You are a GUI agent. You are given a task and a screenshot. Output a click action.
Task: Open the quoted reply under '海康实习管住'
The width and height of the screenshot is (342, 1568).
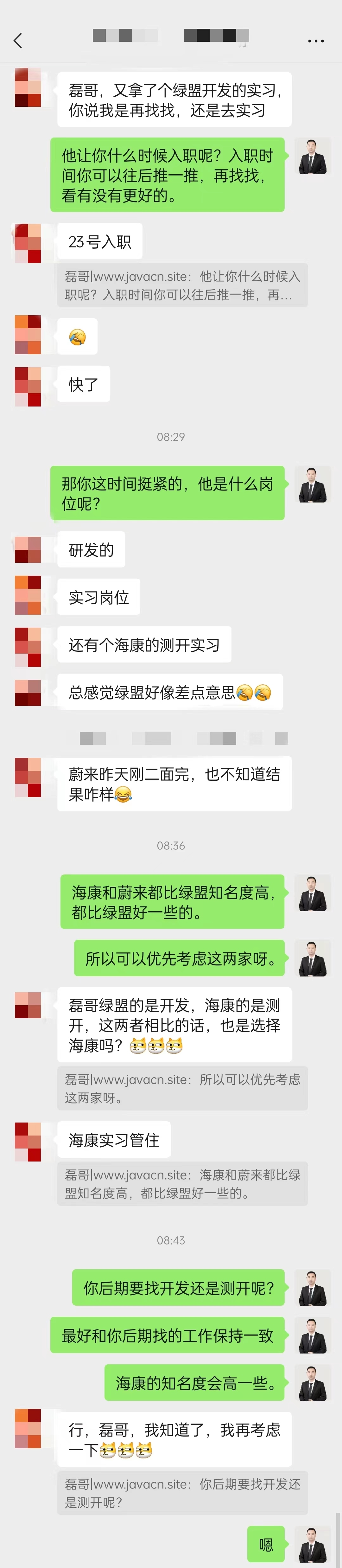[182, 1183]
